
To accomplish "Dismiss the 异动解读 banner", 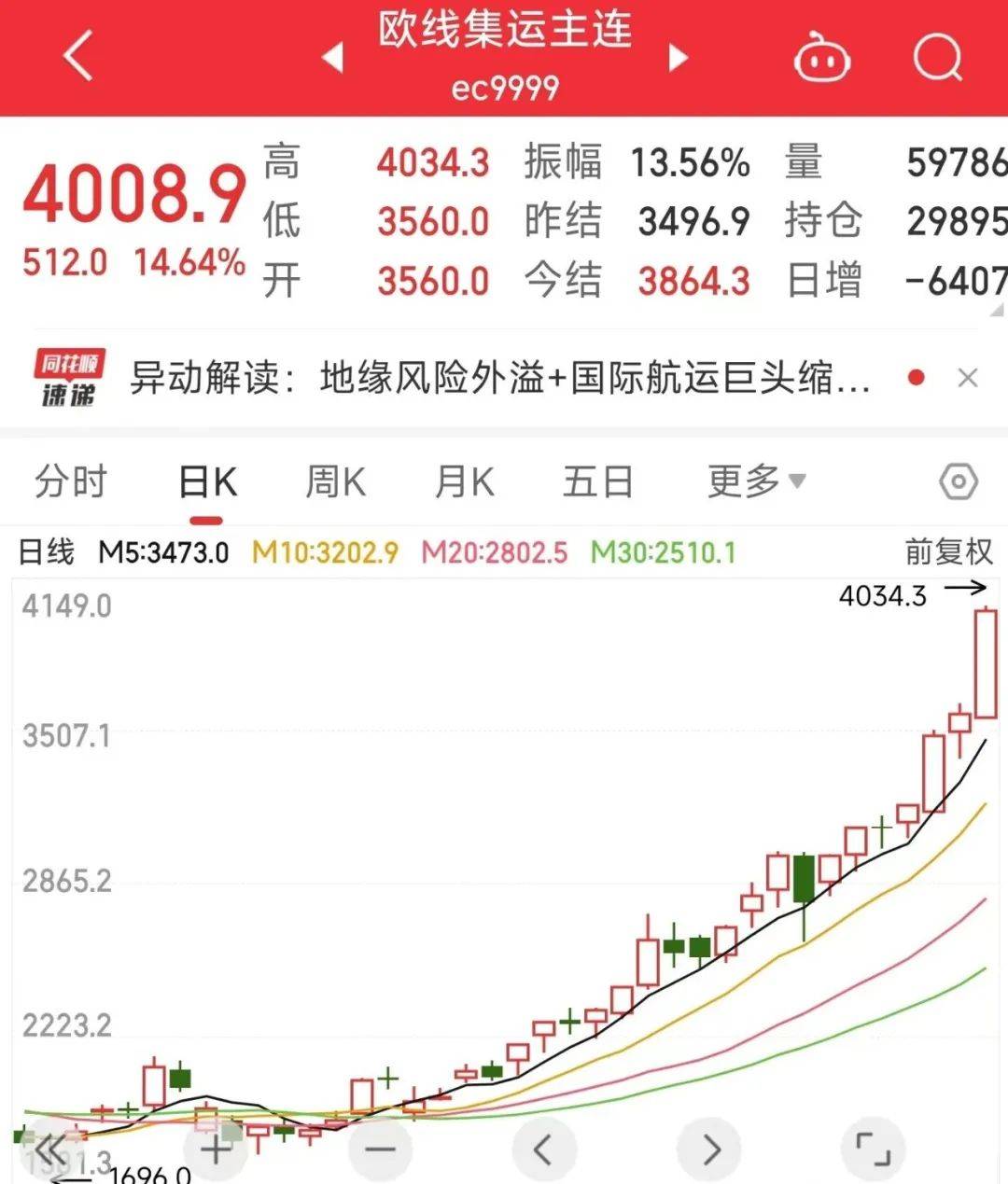I will pyautogui.click(x=969, y=377).
